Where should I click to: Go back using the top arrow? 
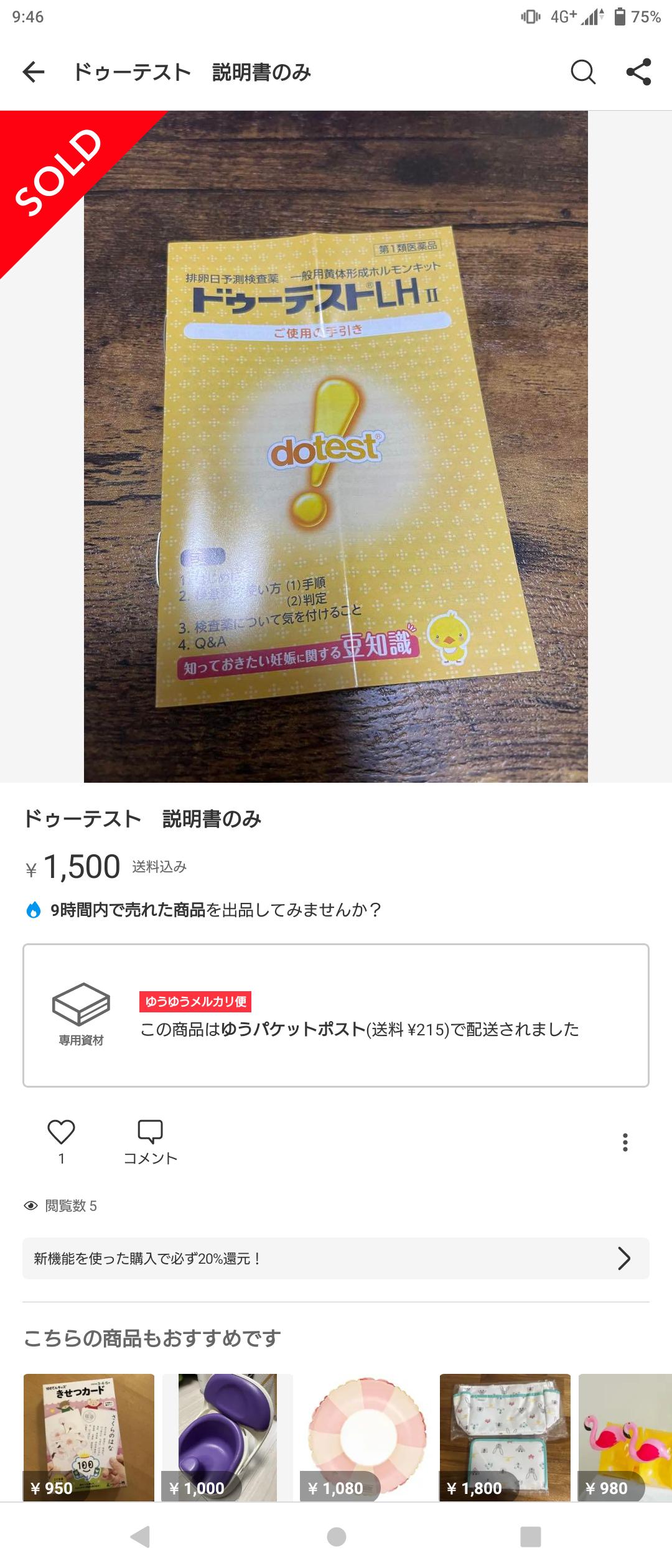coord(34,72)
